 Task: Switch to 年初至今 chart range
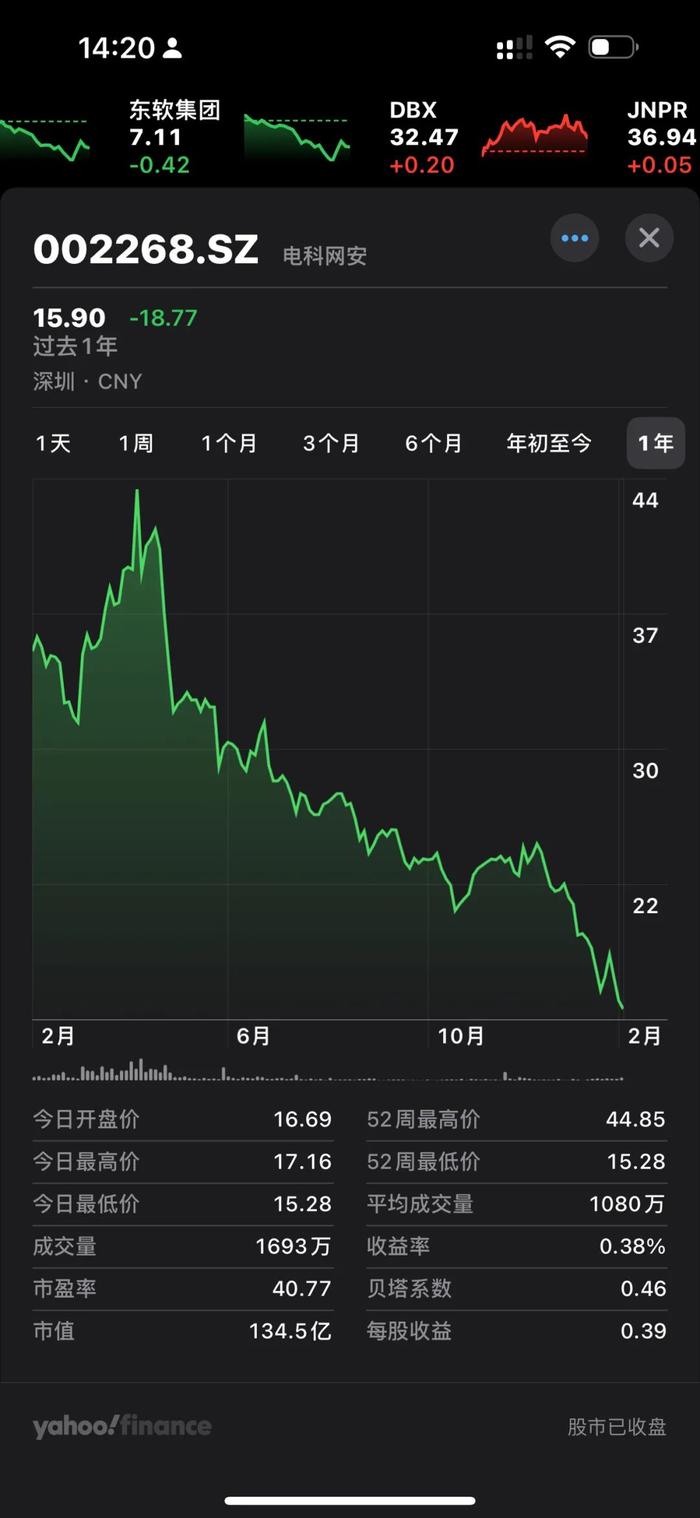coord(549,443)
